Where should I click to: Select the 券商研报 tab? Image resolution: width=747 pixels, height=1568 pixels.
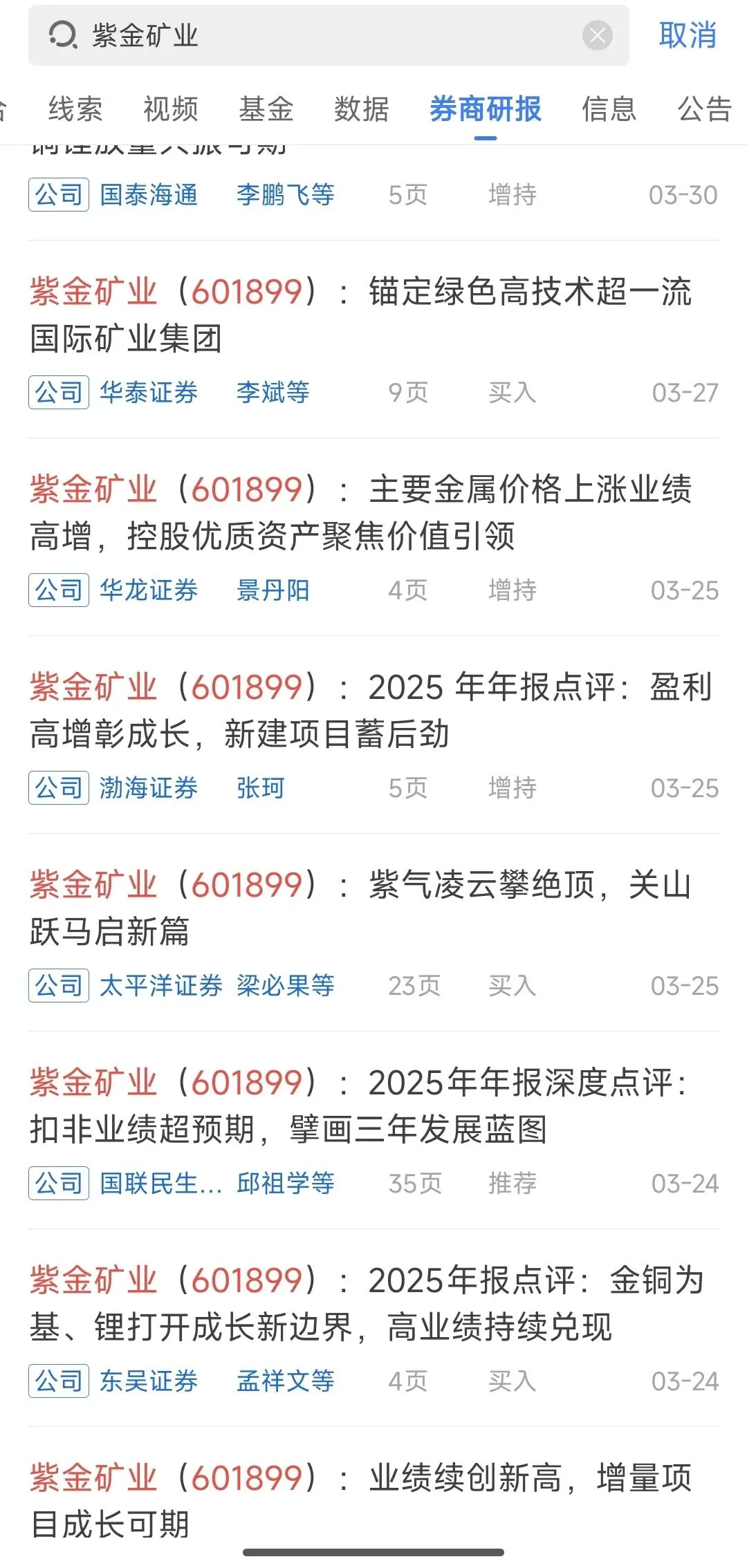coord(485,109)
